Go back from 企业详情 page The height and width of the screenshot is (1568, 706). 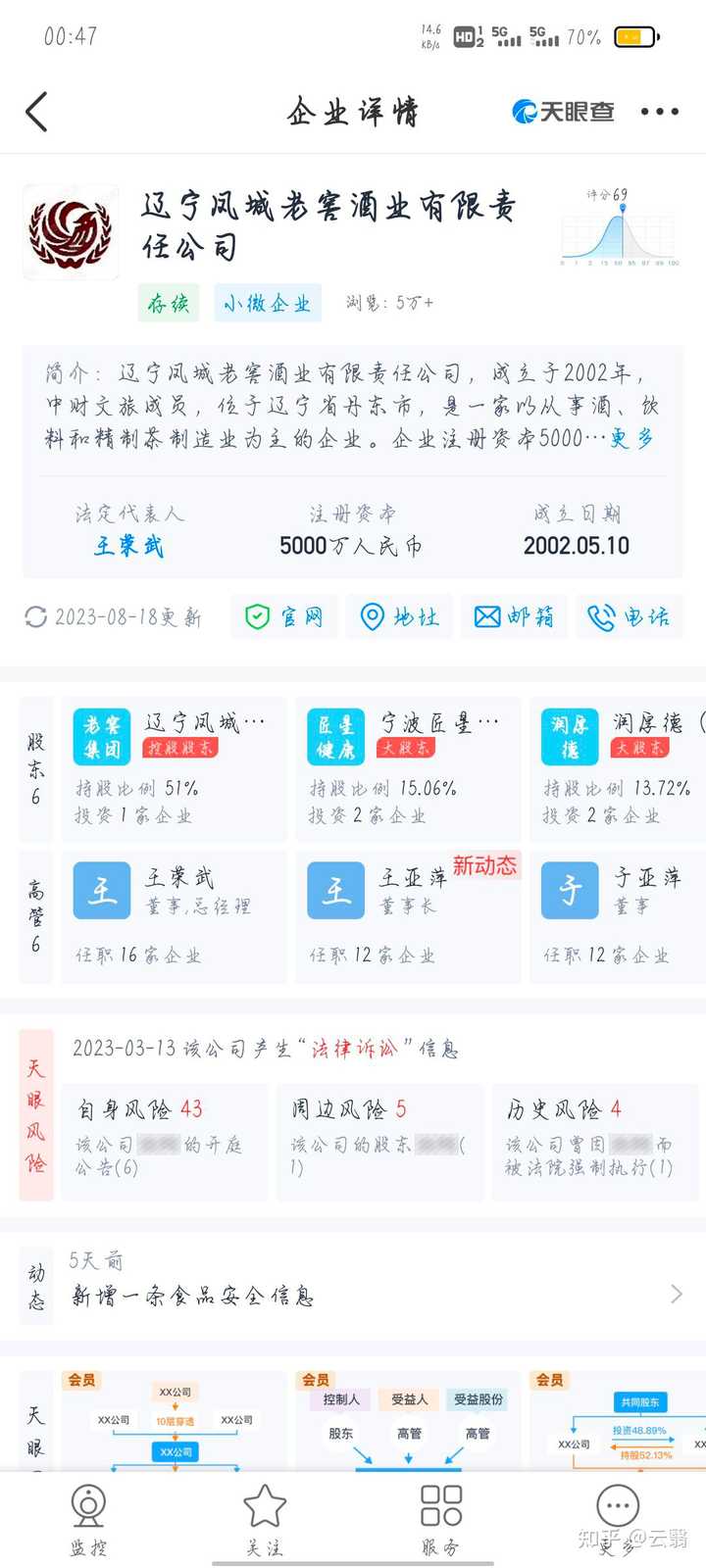[x=37, y=112]
